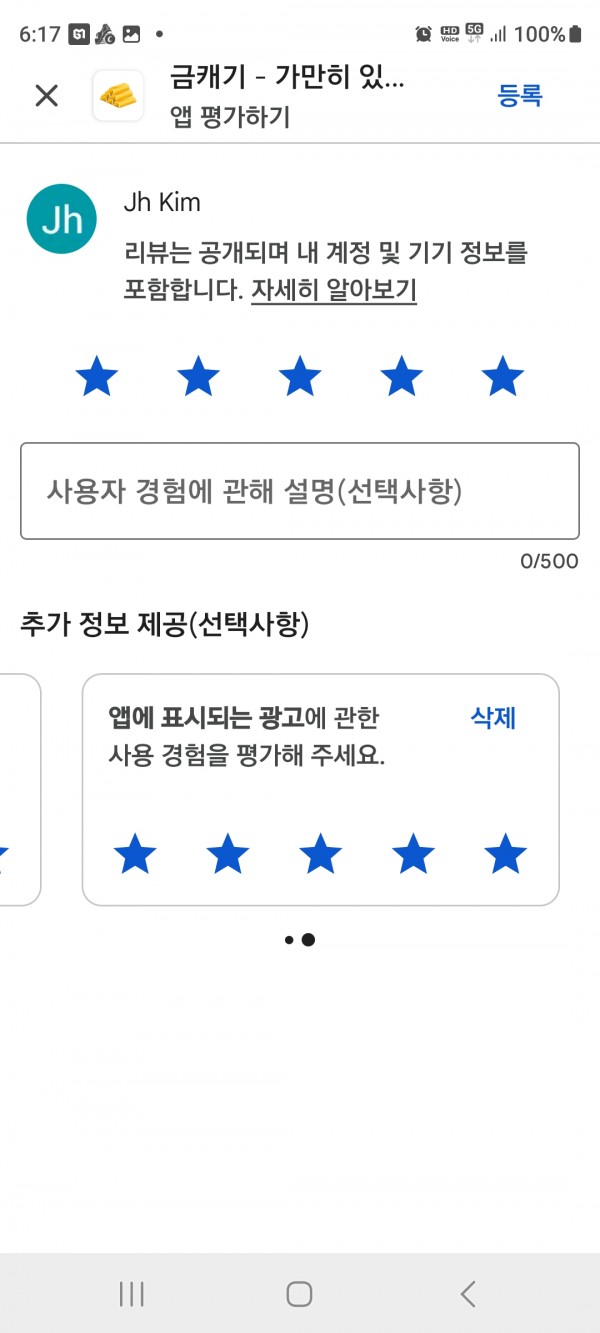Image resolution: width=600 pixels, height=1333 pixels.
Task: Tap 등록 to submit the review
Action: 520,96
